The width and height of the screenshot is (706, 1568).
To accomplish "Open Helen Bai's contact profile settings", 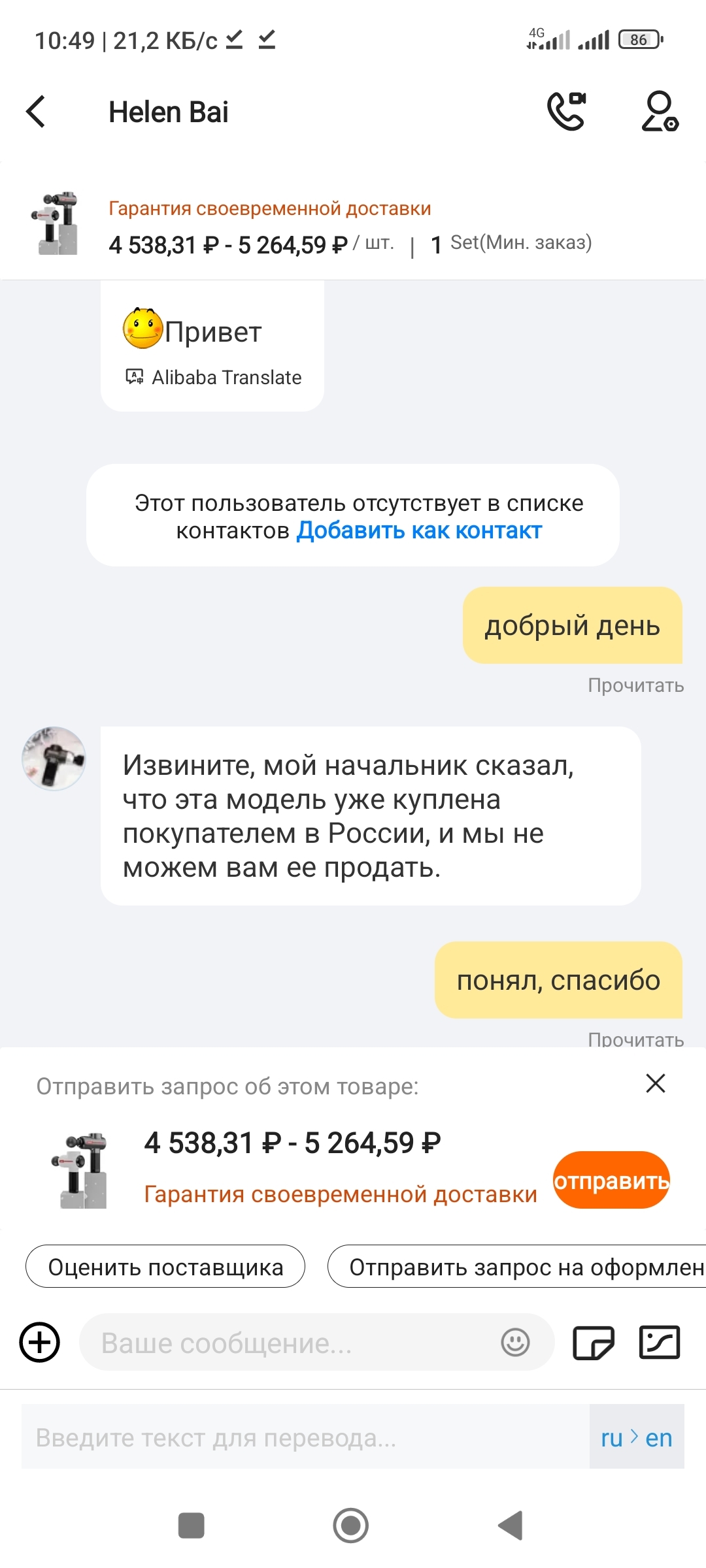I will tap(660, 112).
